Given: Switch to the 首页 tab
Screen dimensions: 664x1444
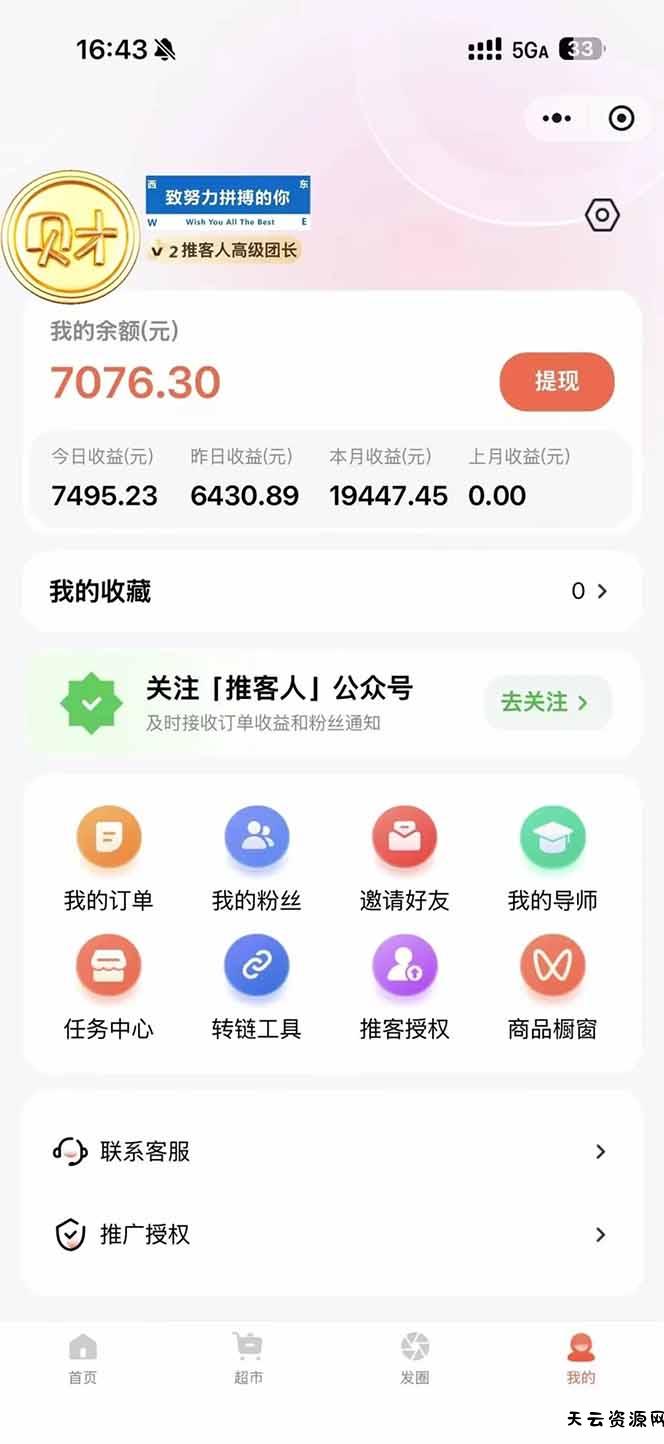Looking at the screenshot, I should 83,1359.
